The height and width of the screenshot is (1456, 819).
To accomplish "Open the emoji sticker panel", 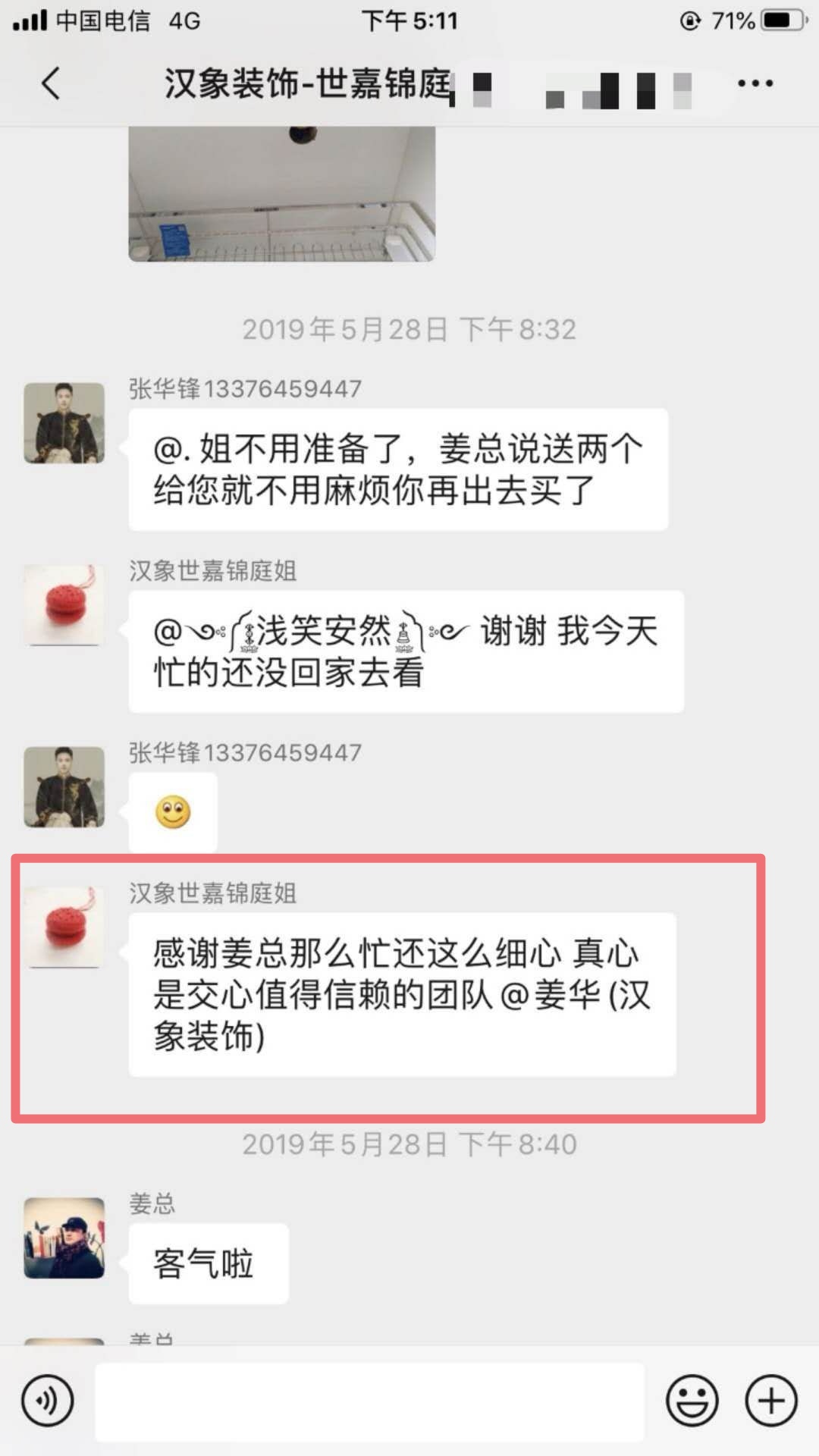I will [692, 1401].
